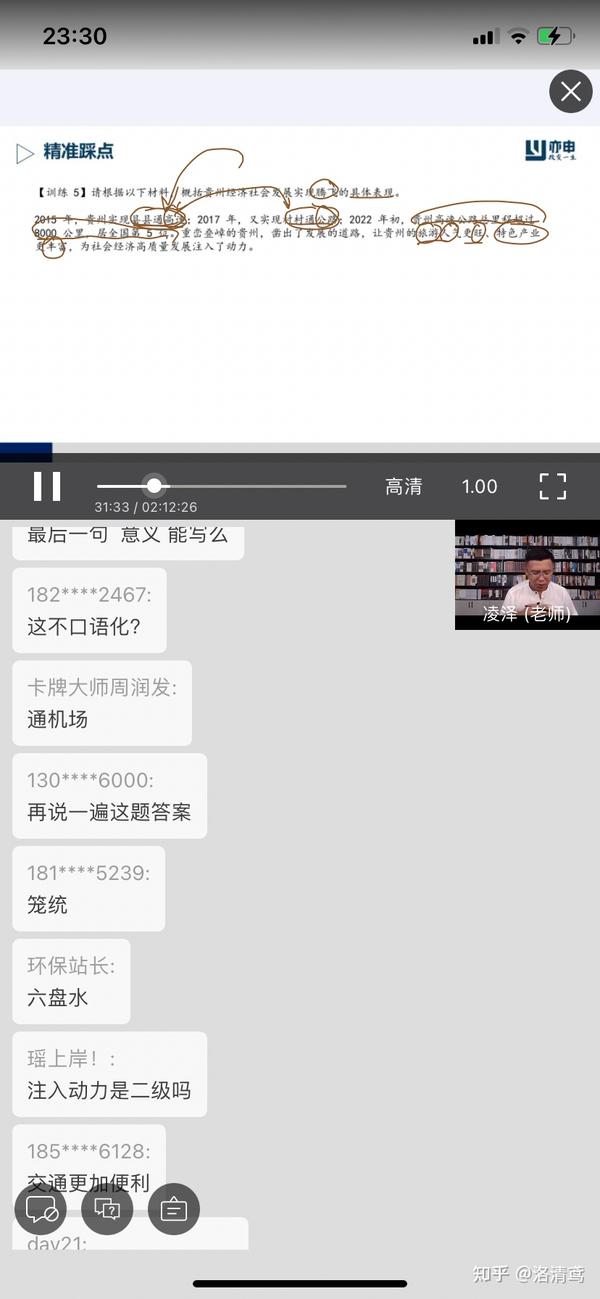Toggle the chat mute bubble icon

point(40,1209)
